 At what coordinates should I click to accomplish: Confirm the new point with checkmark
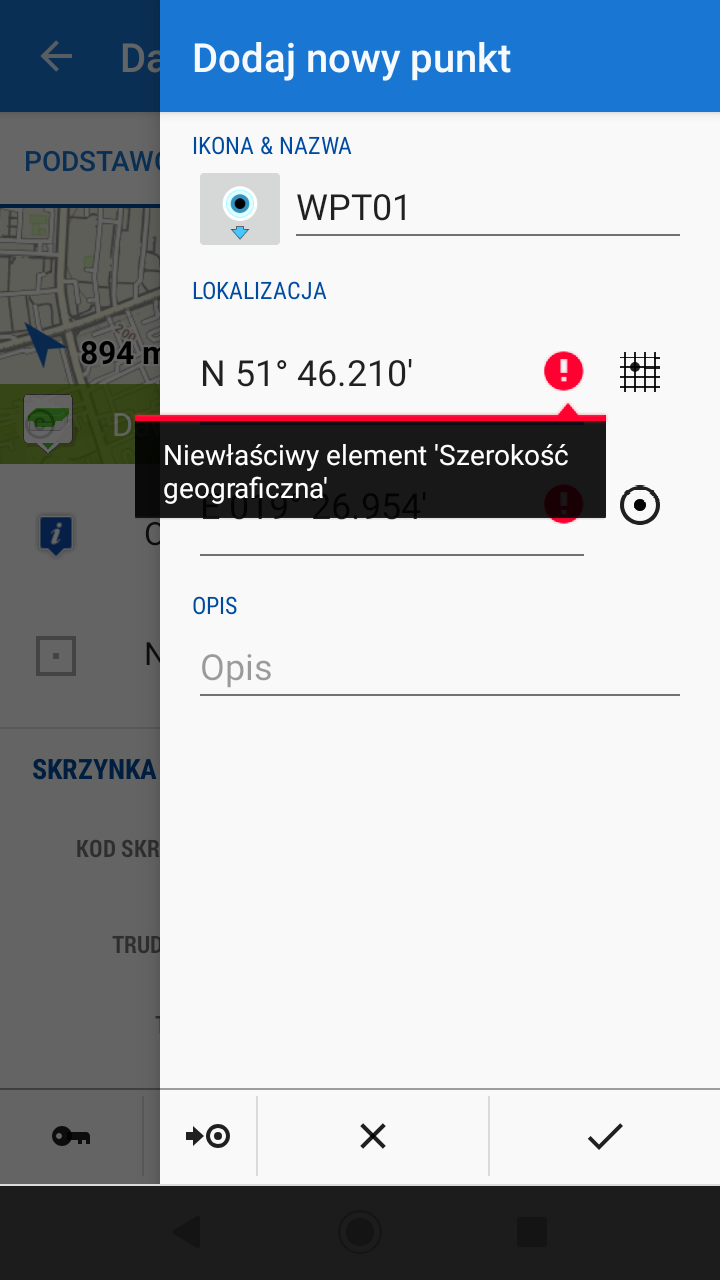605,1136
